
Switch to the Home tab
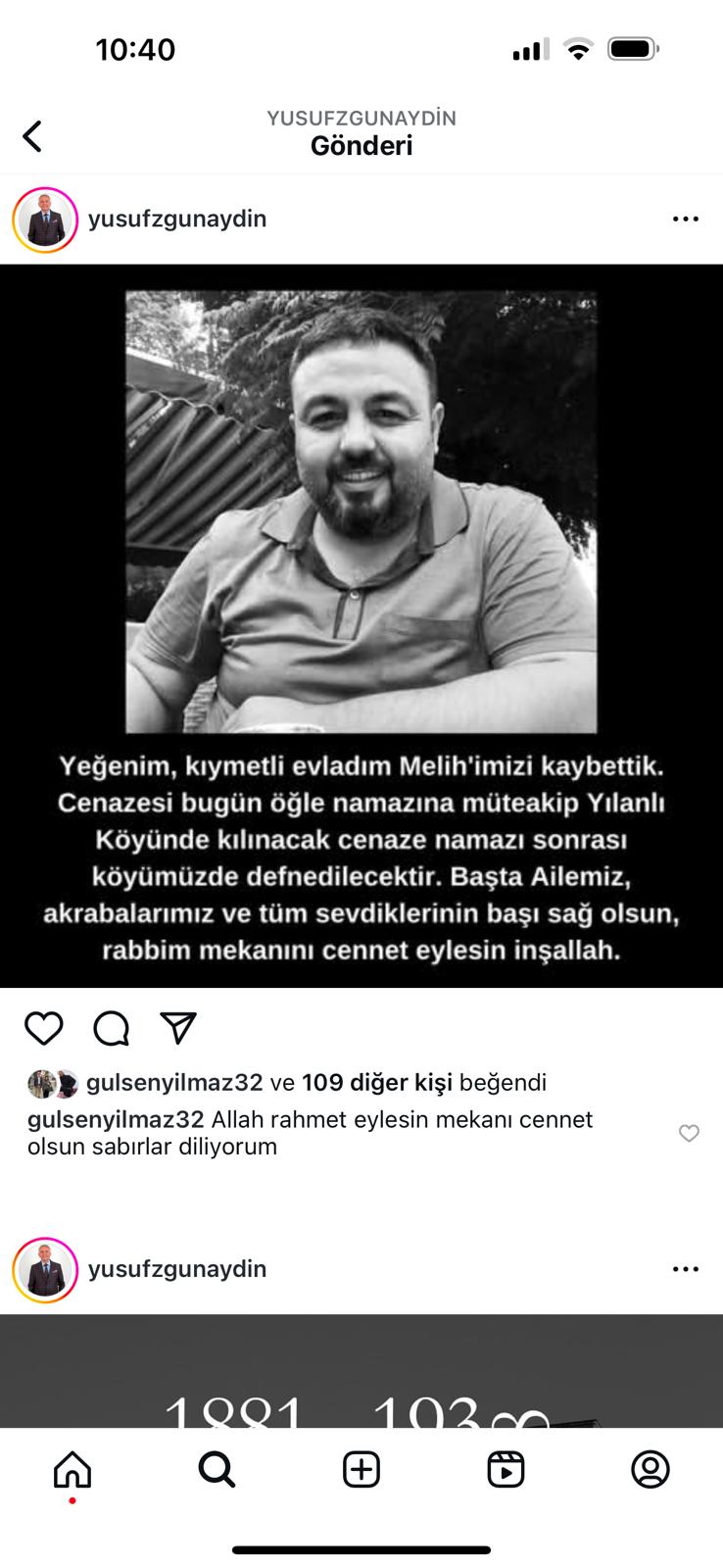click(72, 1469)
